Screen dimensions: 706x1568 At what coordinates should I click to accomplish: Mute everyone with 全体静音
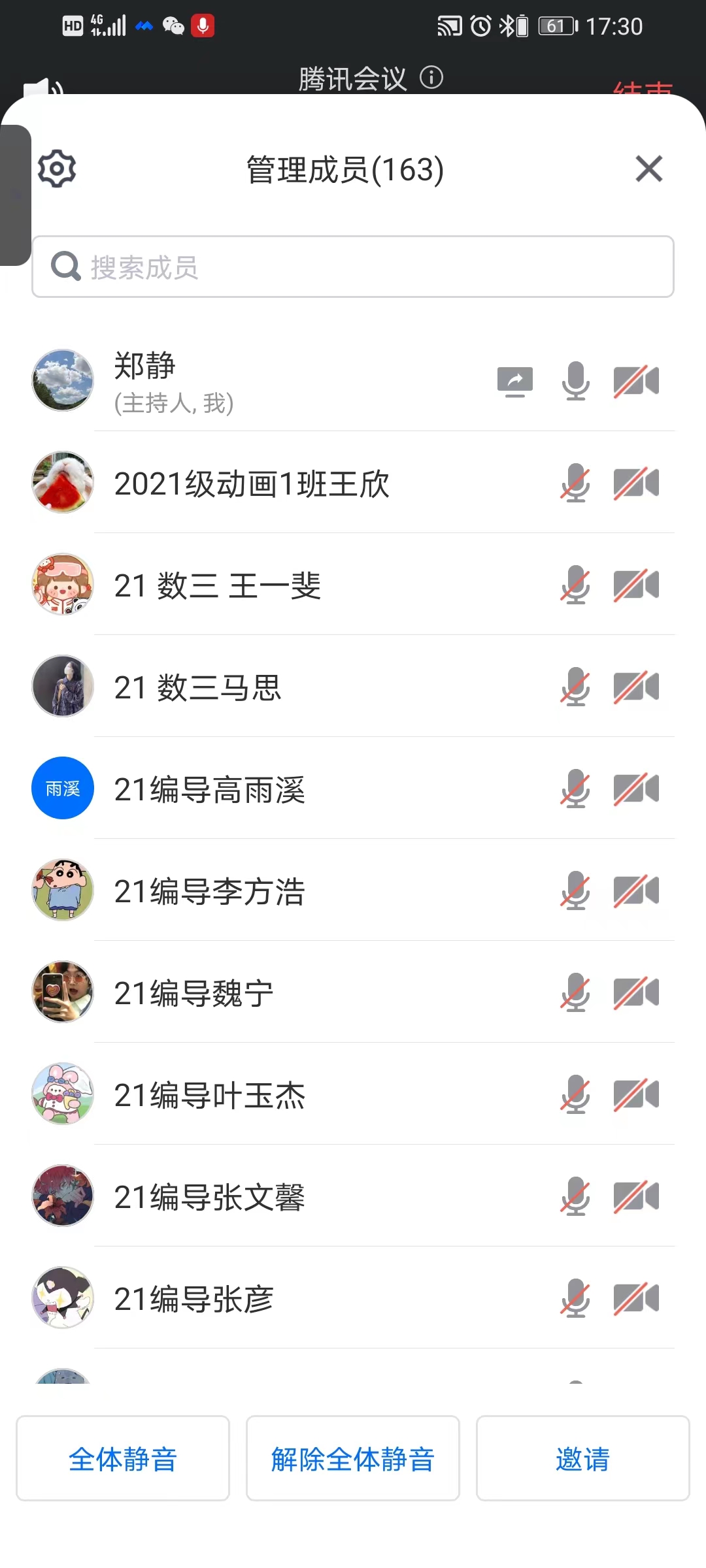123,1458
